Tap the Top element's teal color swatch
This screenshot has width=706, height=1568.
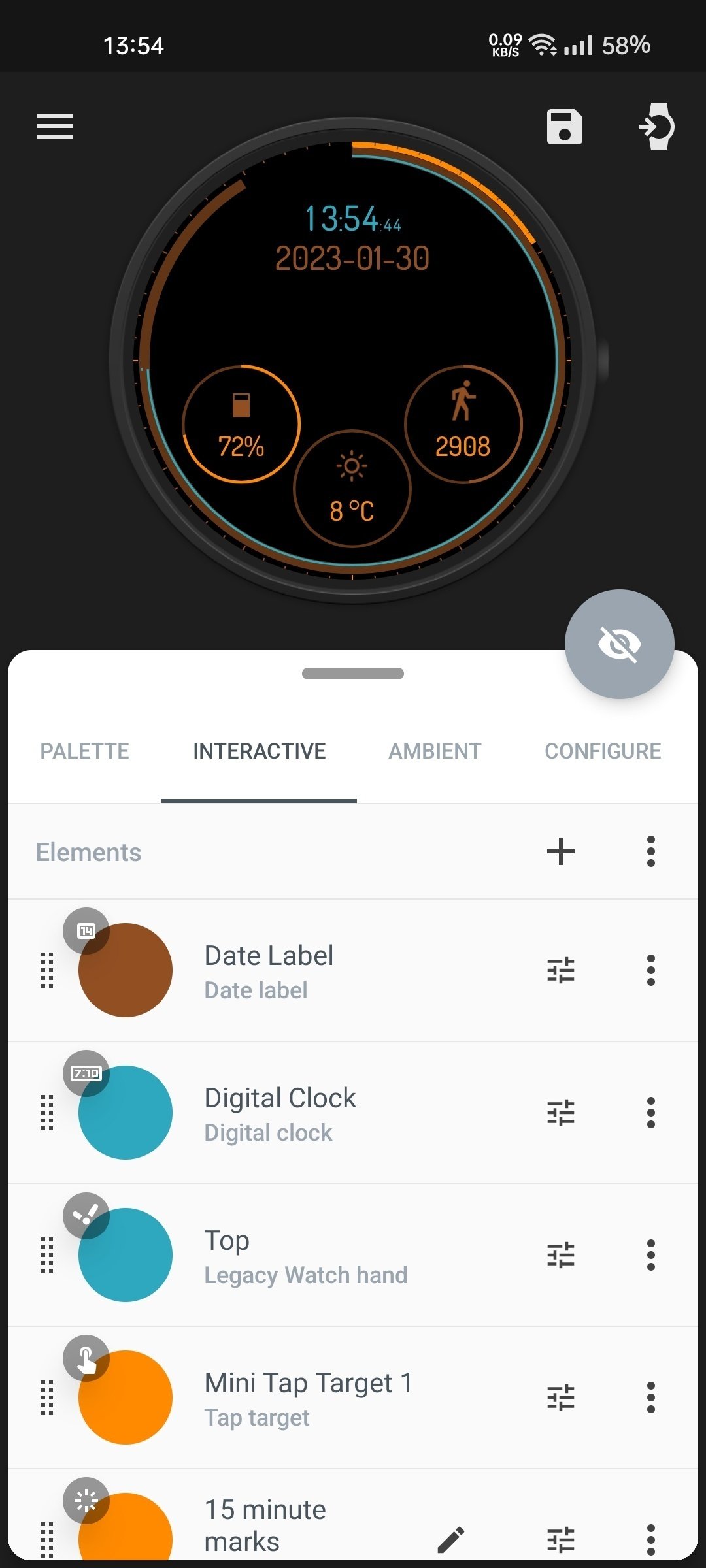126,1255
